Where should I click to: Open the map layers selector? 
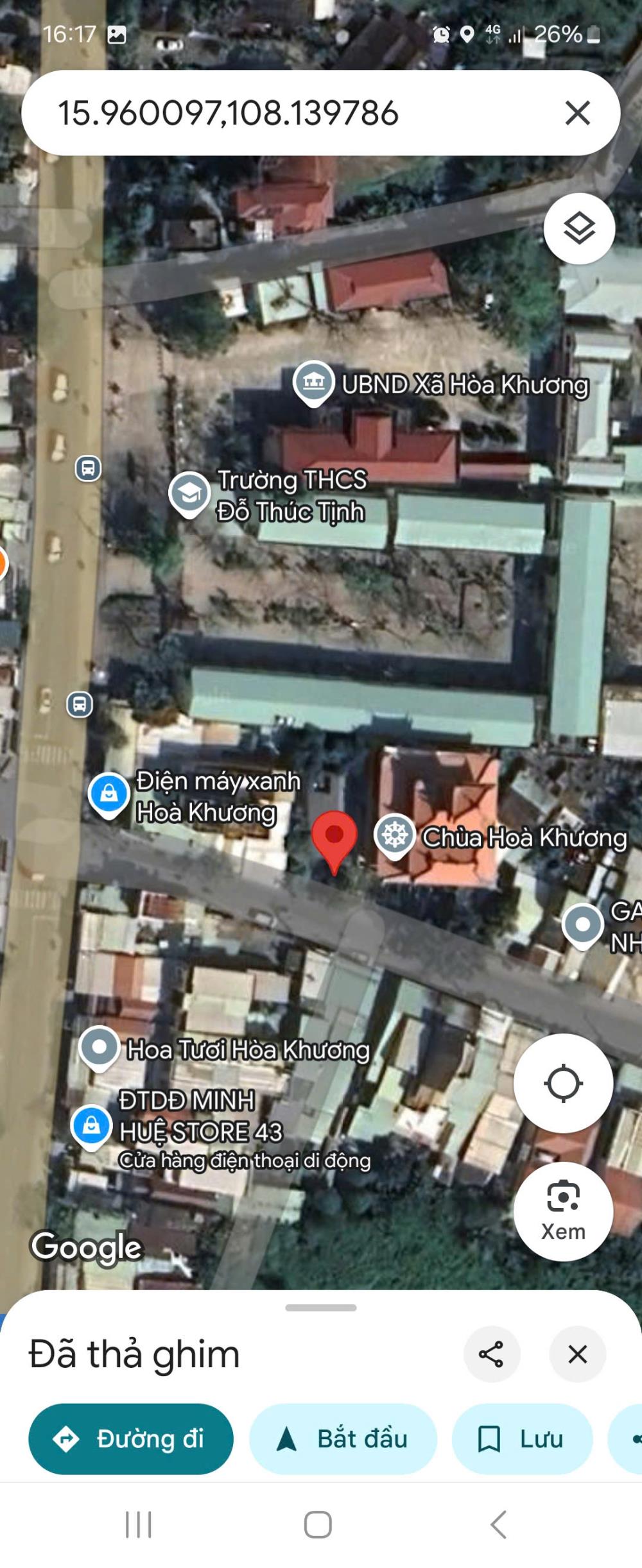coord(579,228)
